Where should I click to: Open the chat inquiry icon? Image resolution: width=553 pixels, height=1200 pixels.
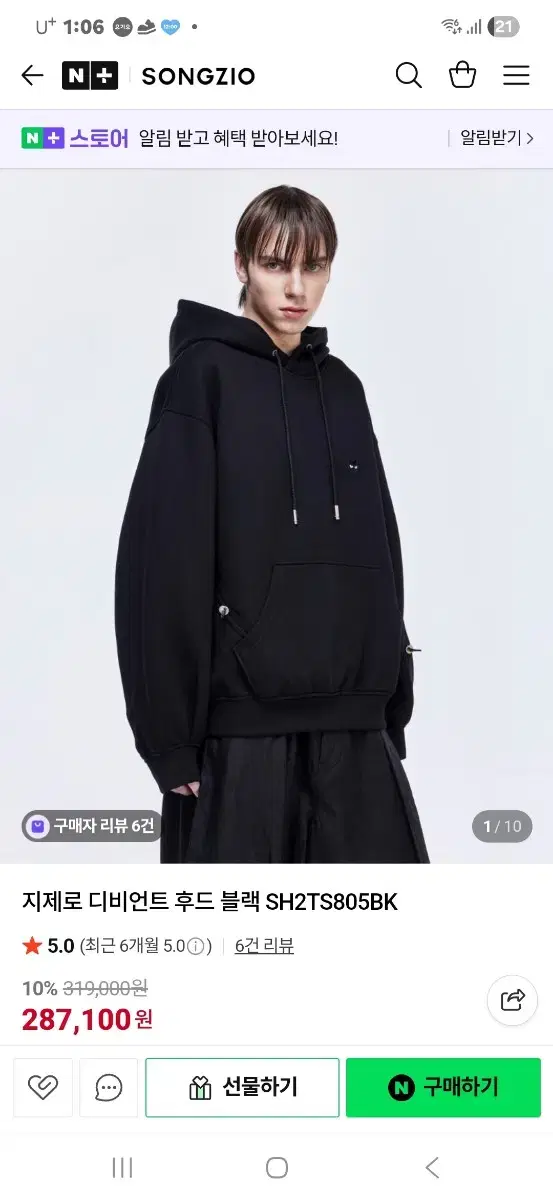click(109, 1087)
